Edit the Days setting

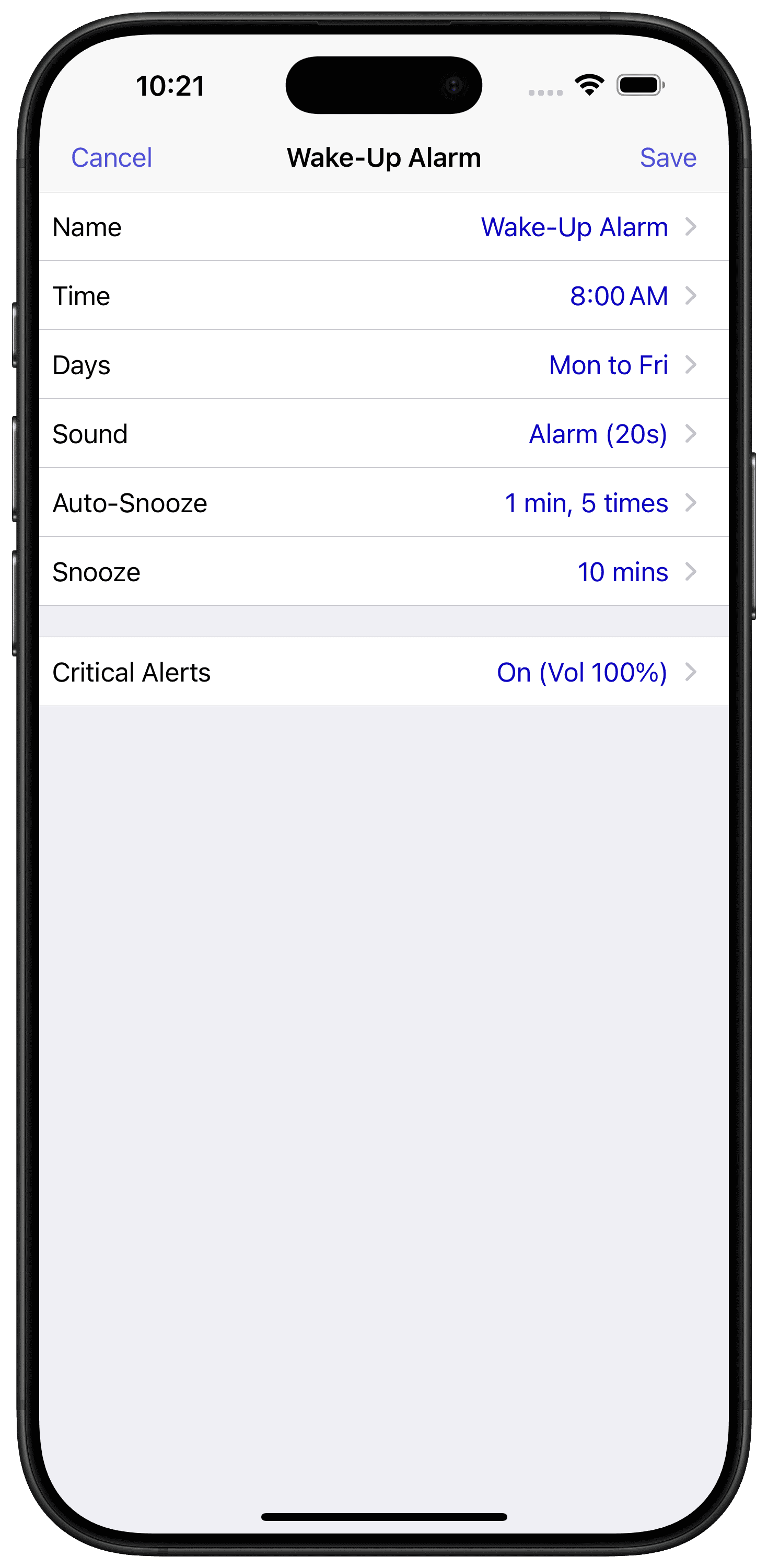pyautogui.click(x=384, y=365)
